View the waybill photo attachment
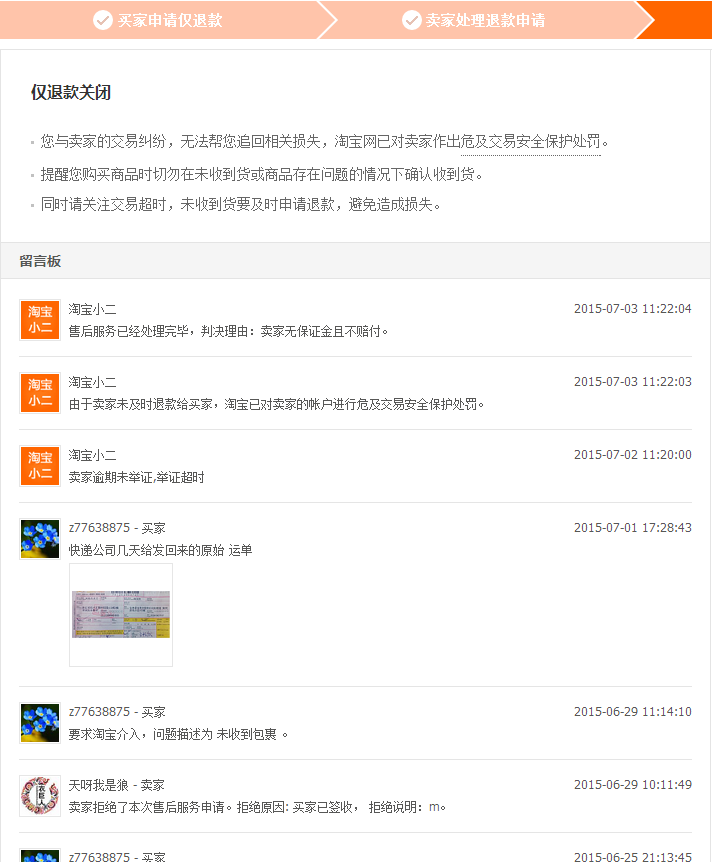712x862 pixels. pyautogui.click(x=121, y=614)
